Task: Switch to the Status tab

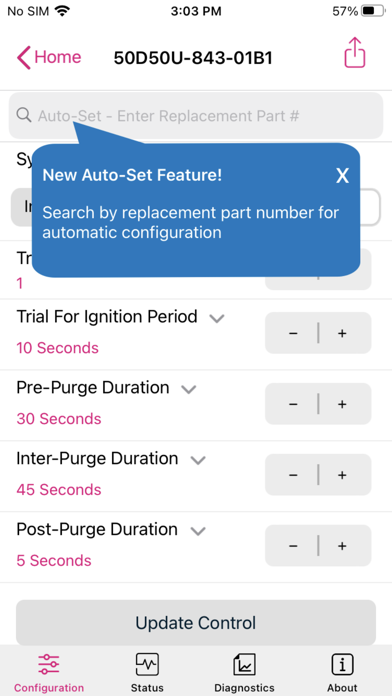Action: click(147, 672)
